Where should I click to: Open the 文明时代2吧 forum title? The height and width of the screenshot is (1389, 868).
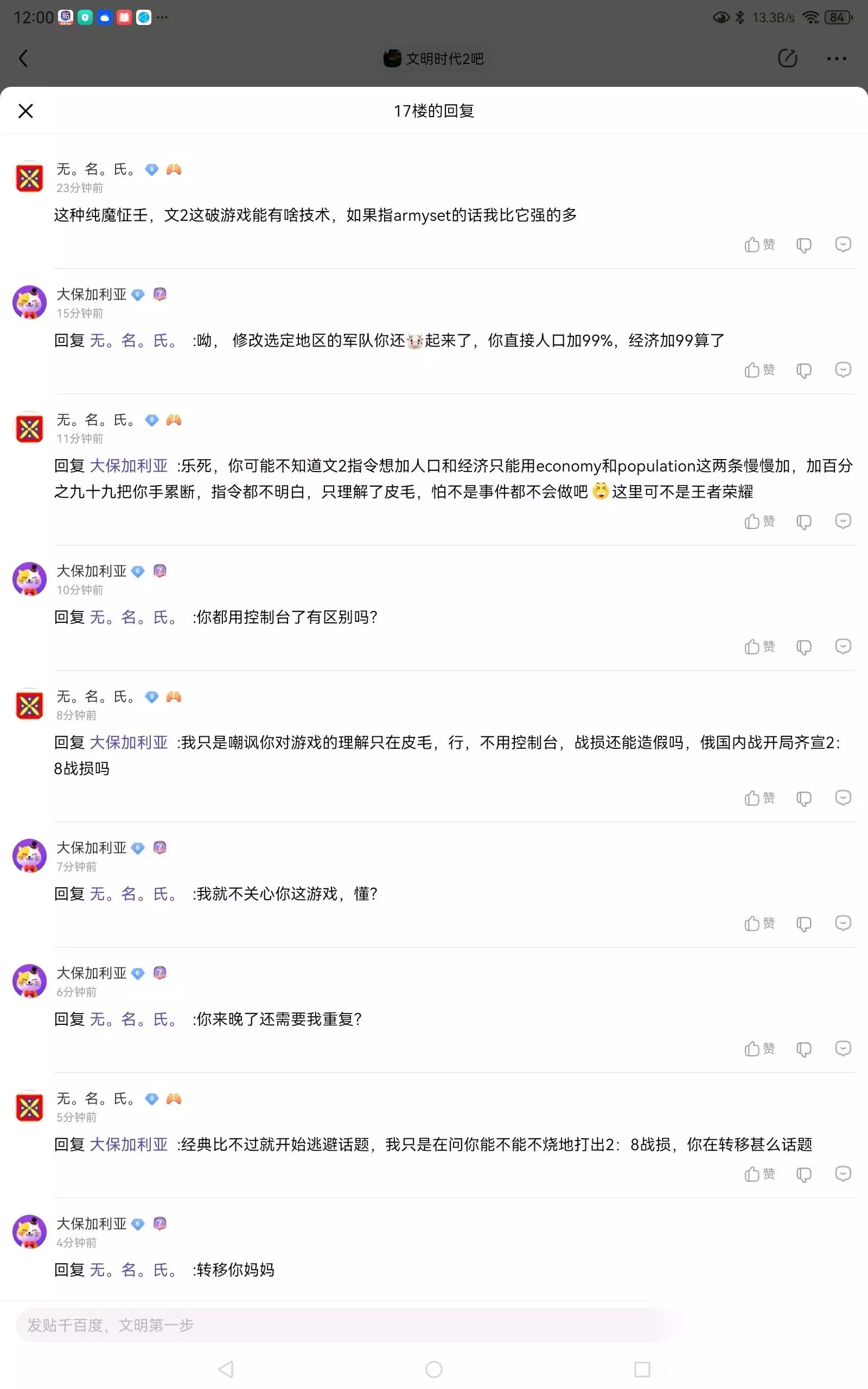coord(434,59)
